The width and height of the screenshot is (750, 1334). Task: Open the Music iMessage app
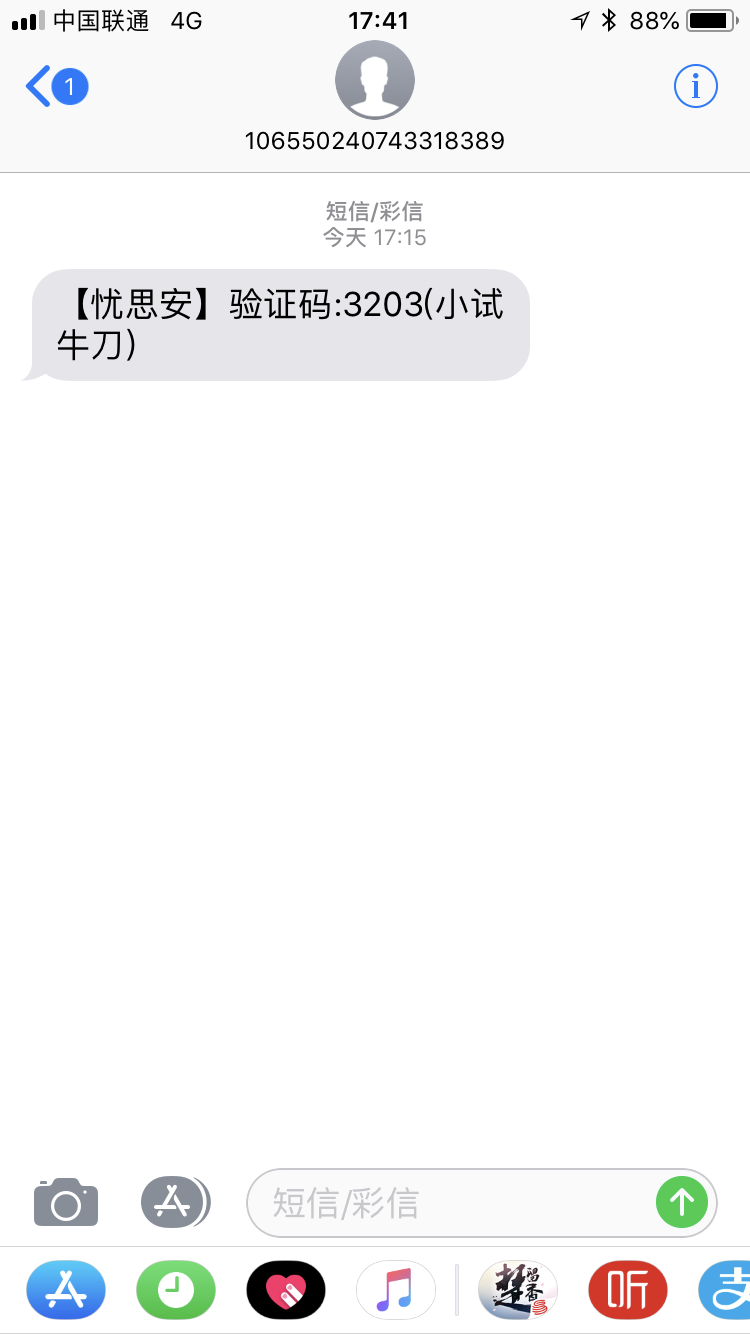[x=396, y=1290]
